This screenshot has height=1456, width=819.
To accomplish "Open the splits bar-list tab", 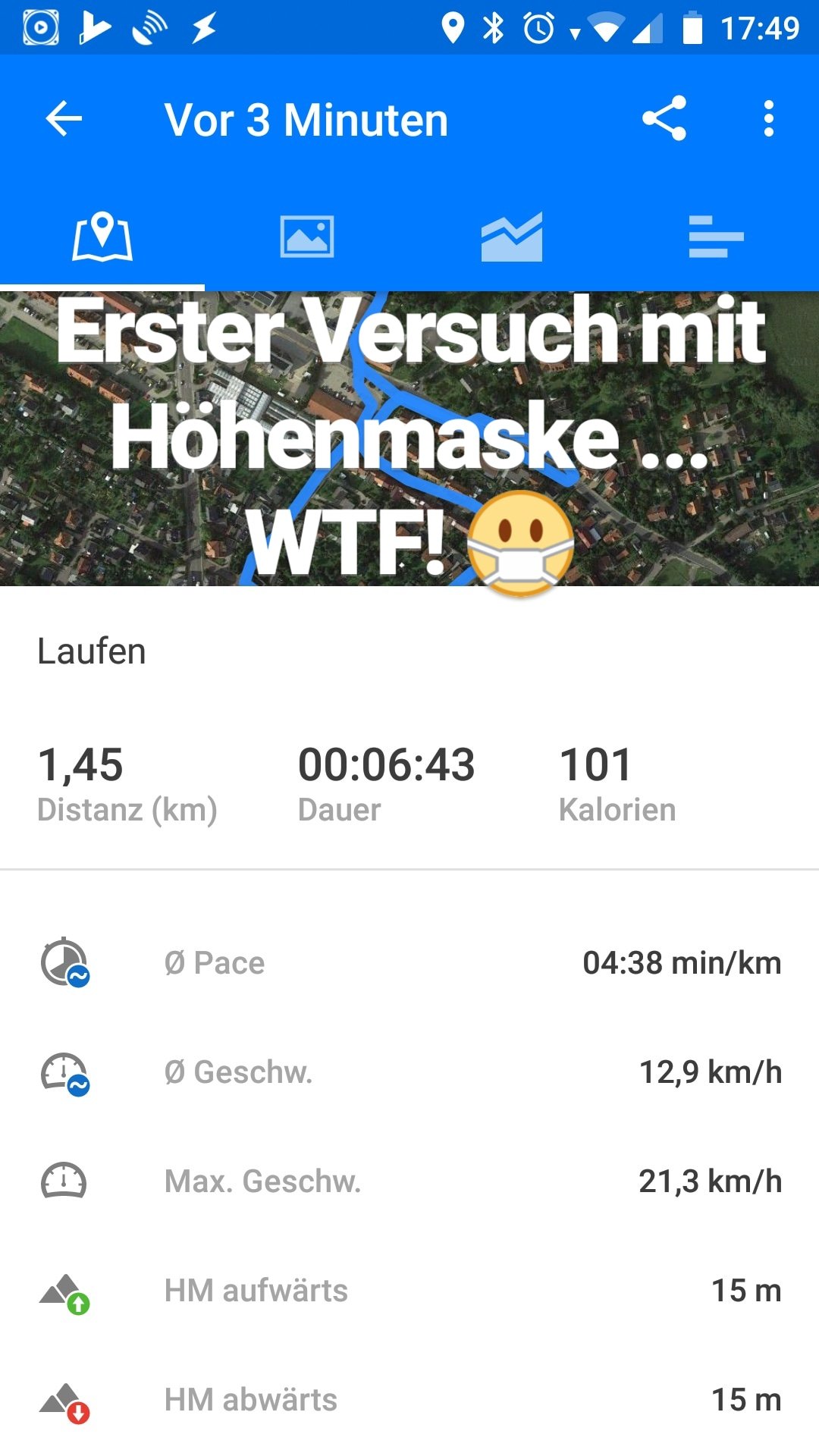I will coord(717,237).
